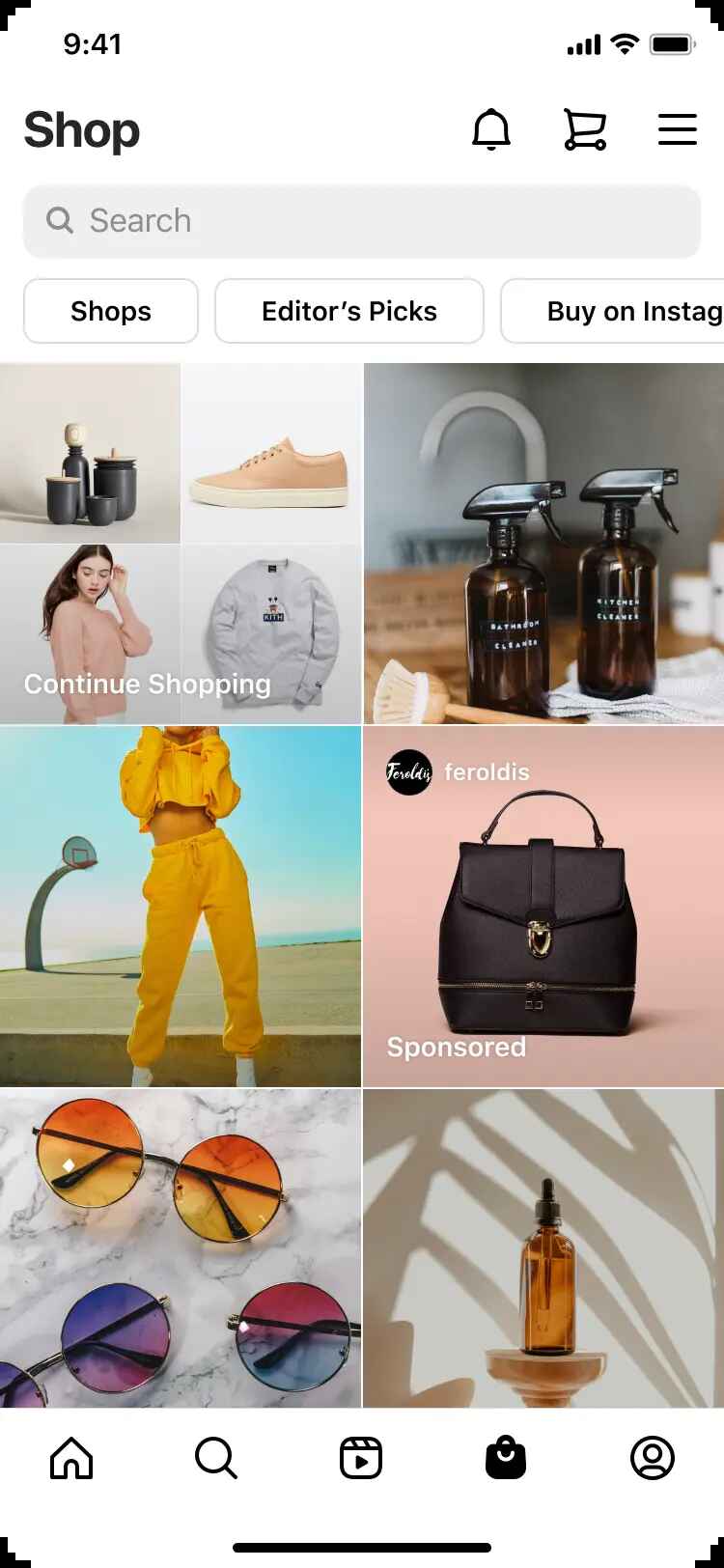View the sponsored black backpack ad
The height and width of the screenshot is (1568, 724).
tap(543, 908)
